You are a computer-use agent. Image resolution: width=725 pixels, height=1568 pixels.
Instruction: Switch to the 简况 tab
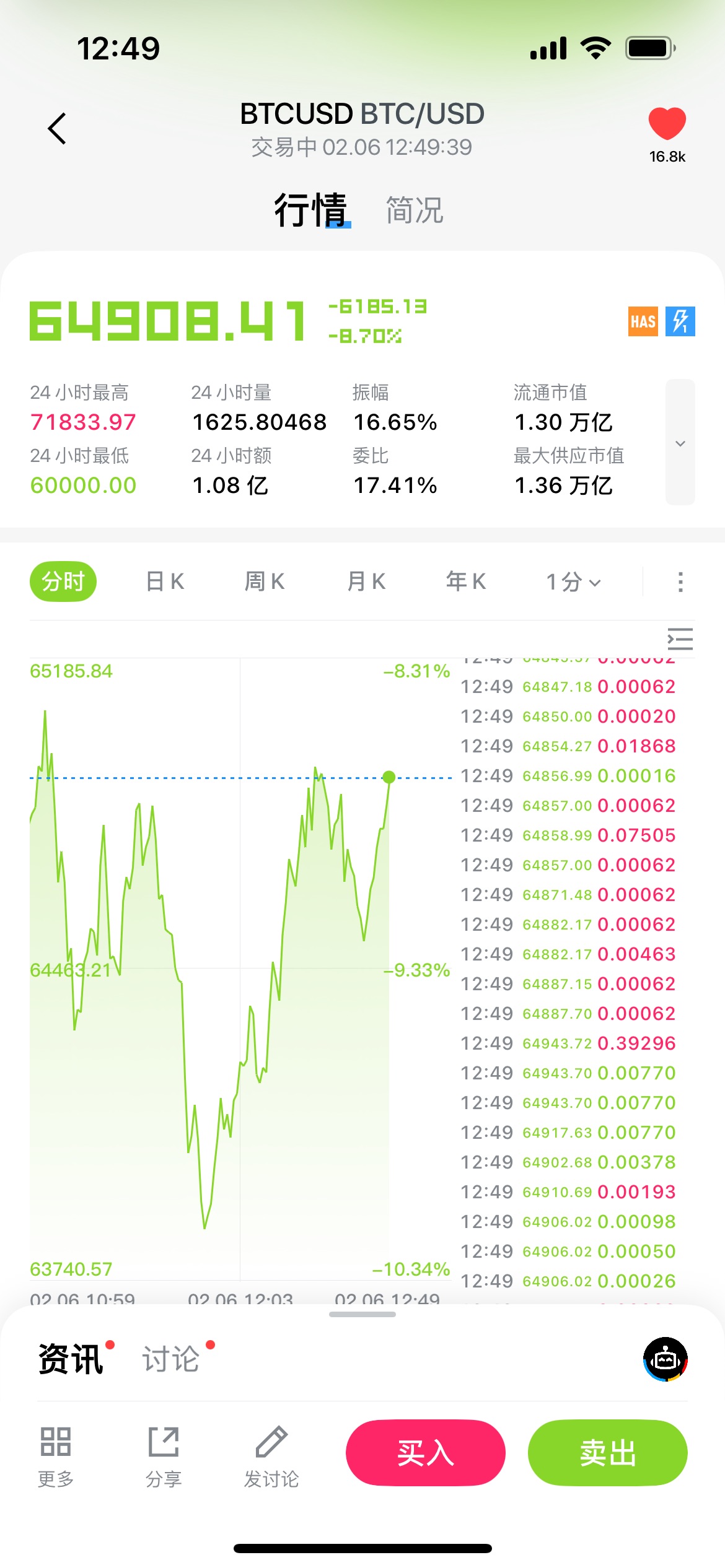tap(414, 211)
